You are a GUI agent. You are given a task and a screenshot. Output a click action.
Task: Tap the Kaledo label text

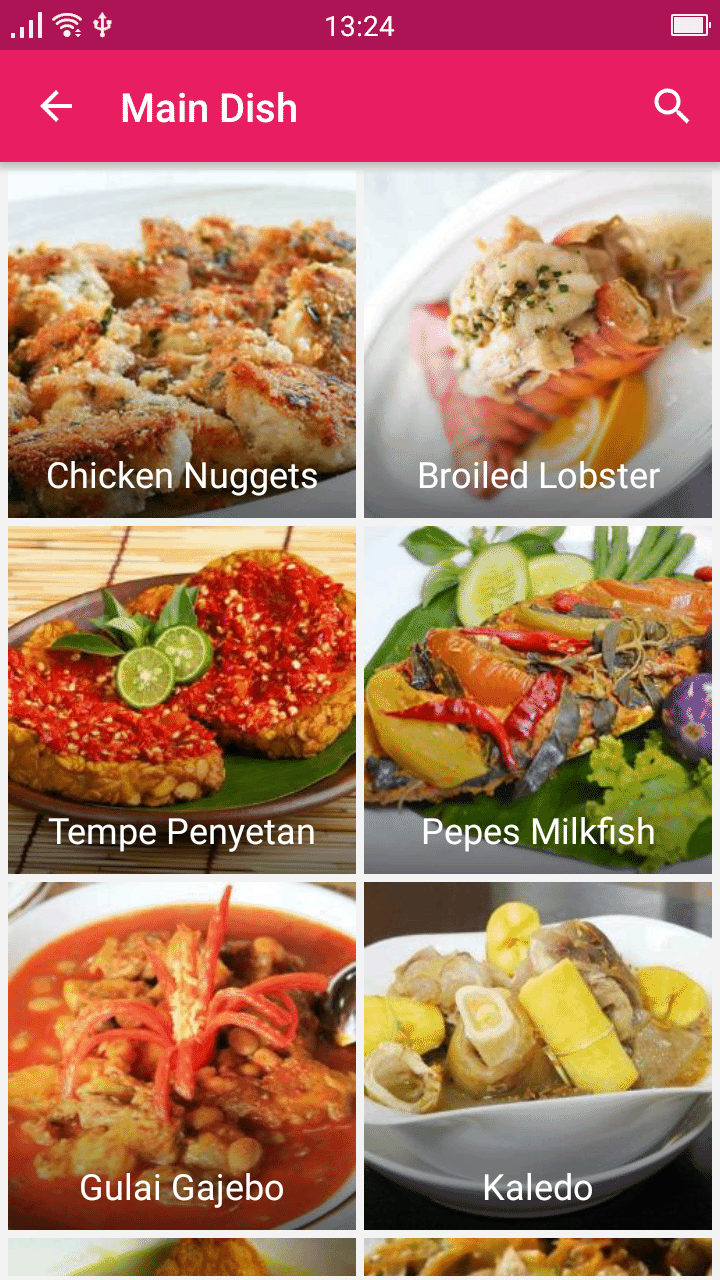pyautogui.click(x=538, y=1188)
